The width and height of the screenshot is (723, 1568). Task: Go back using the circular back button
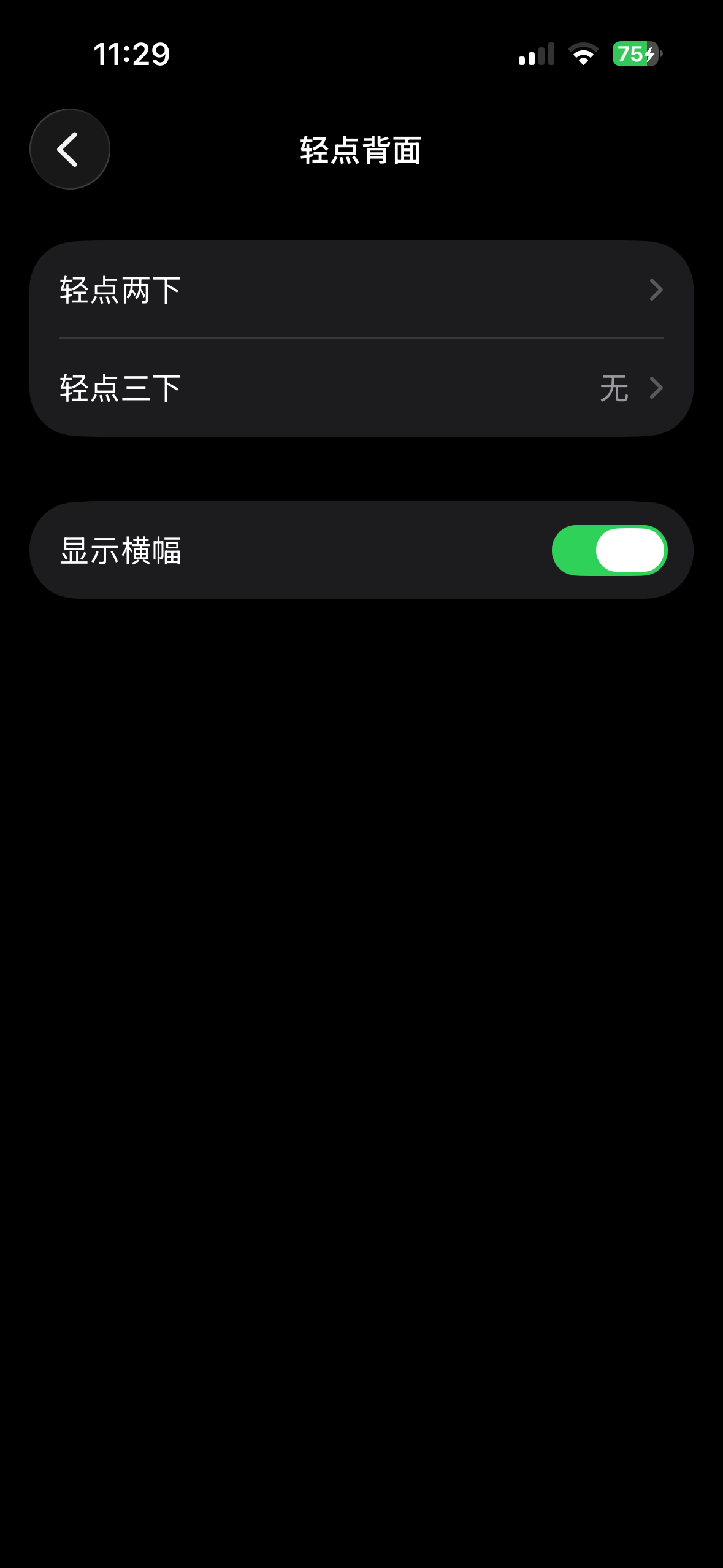click(x=69, y=148)
